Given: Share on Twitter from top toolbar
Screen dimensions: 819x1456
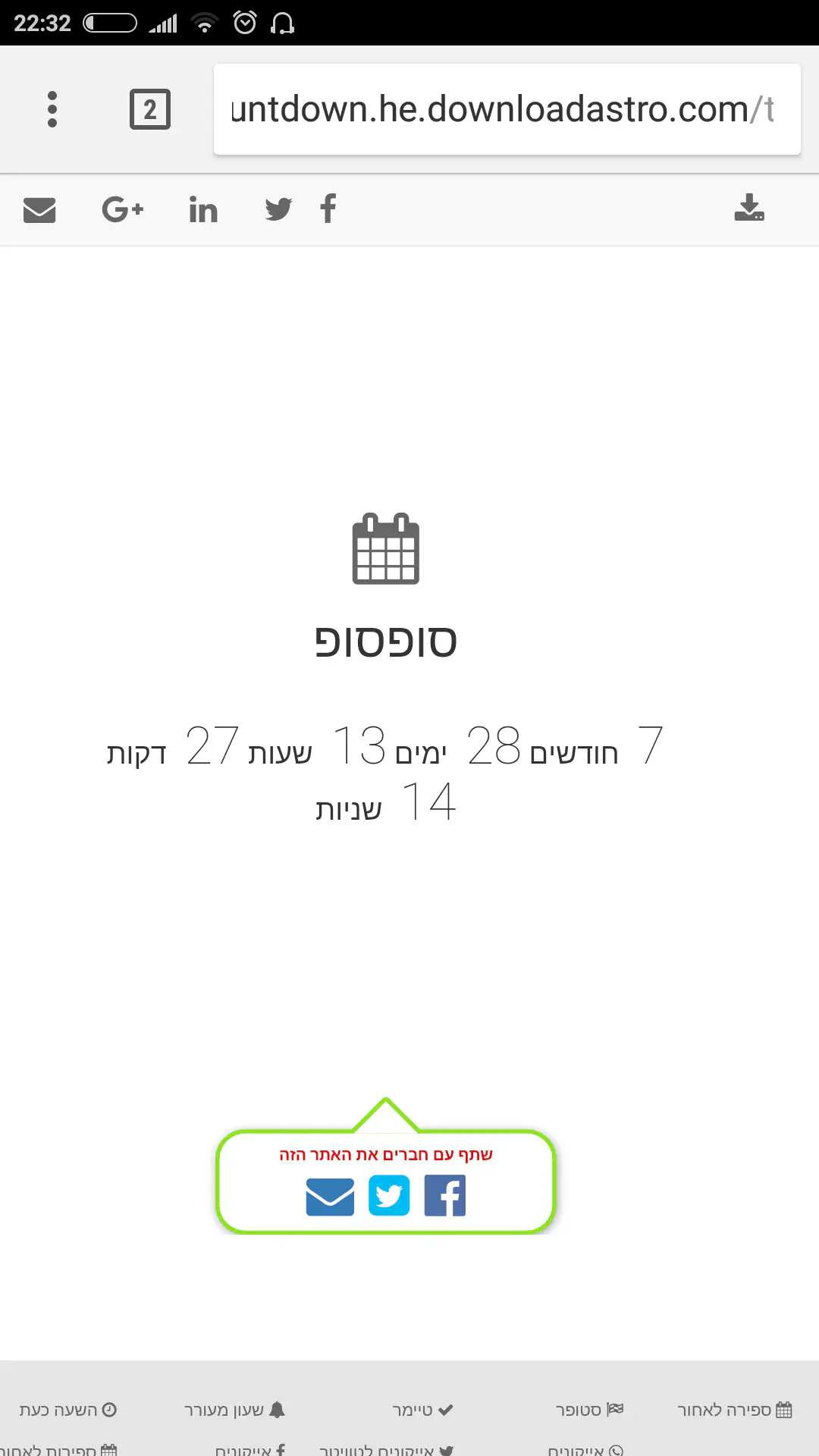Looking at the screenshot, I should click(x=278, y=210).
